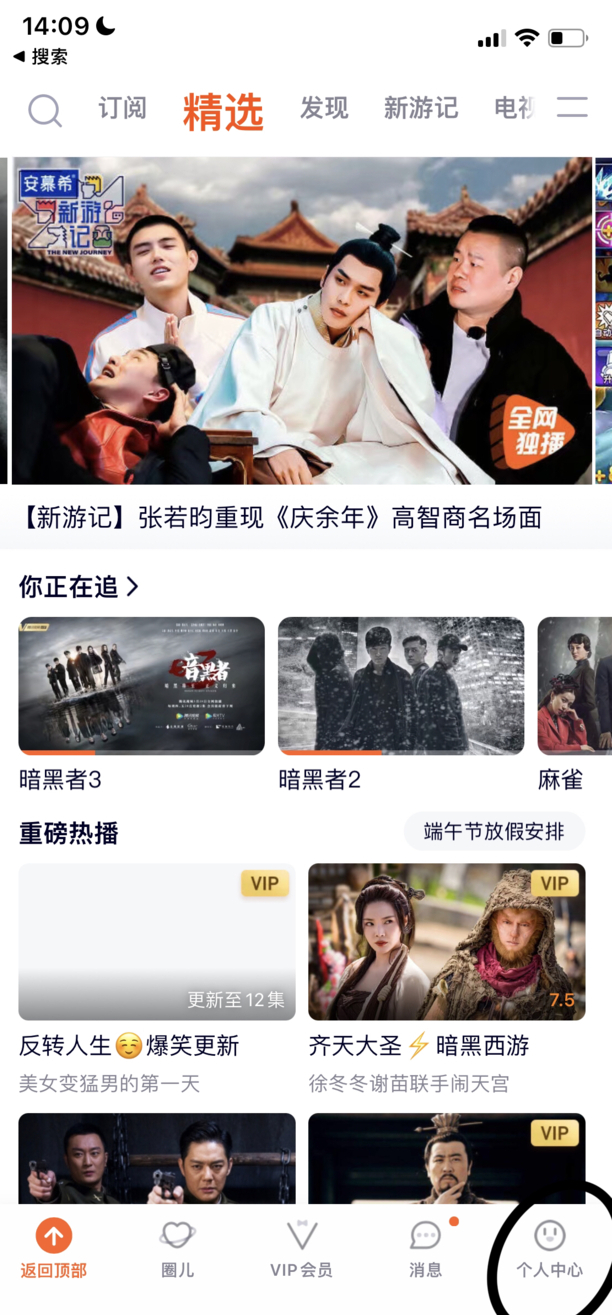
Task: Open the 端午节放假安排 chip
Action: tap(494, 832)
